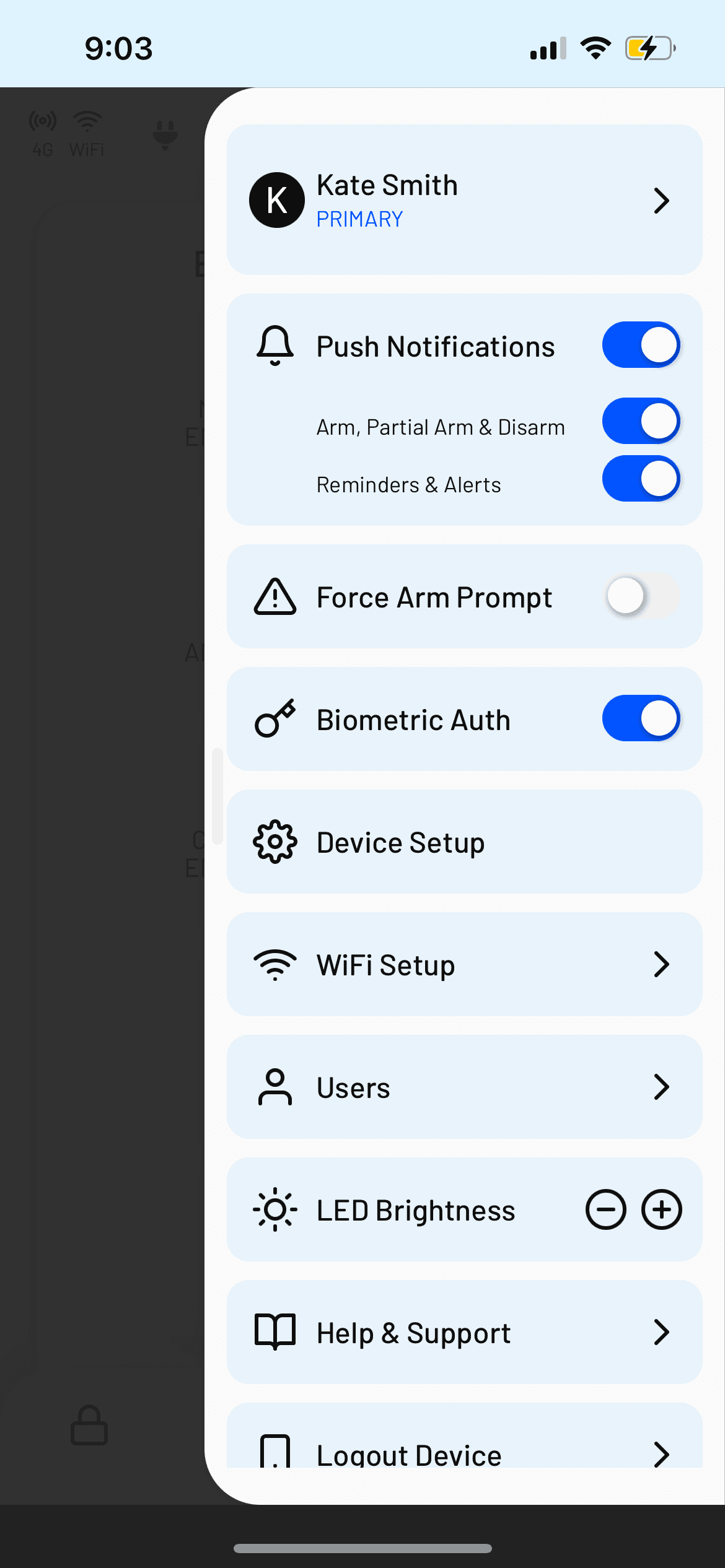The height and width of the screenshot is (1568, 725).
Task: Open Help & Support
Action: (662, 1333)
